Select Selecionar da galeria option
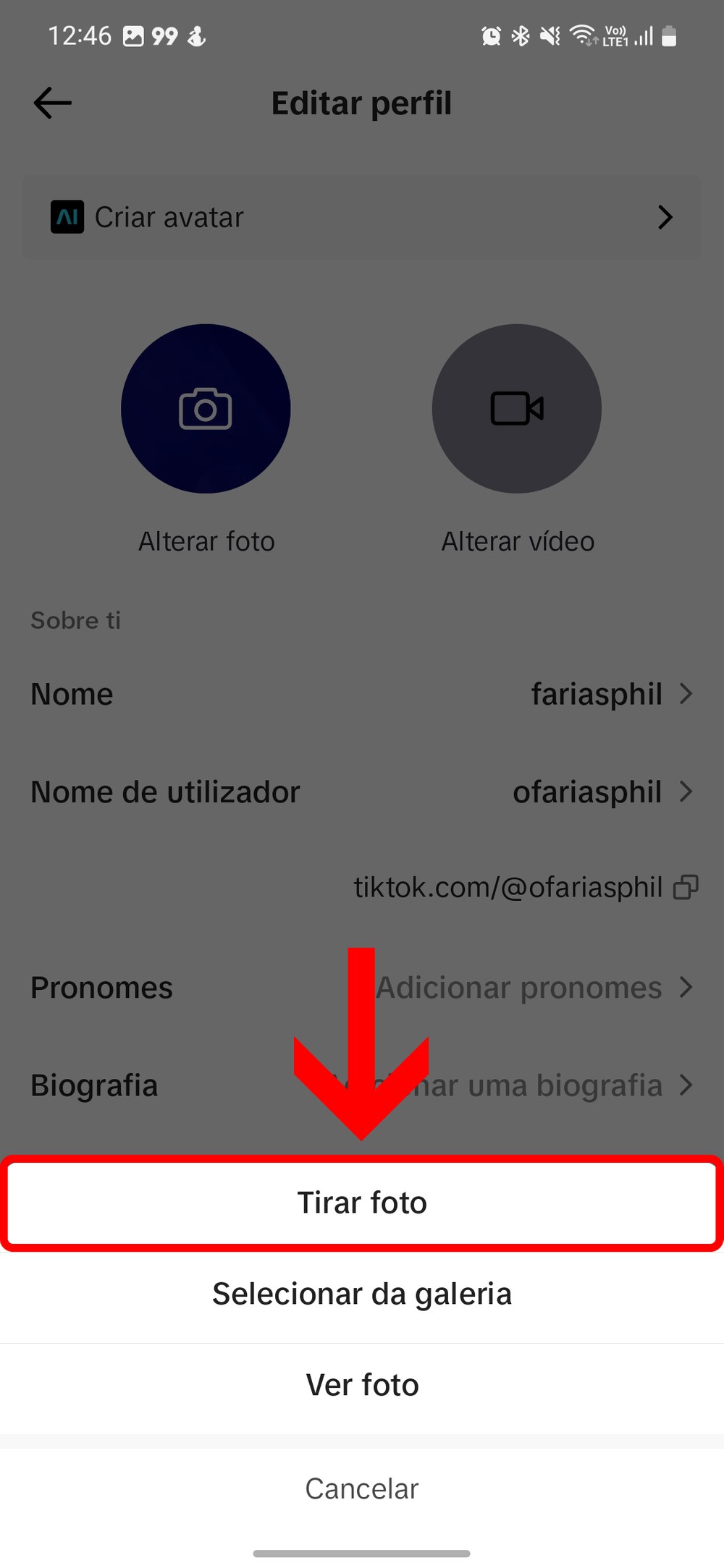 362,1294
